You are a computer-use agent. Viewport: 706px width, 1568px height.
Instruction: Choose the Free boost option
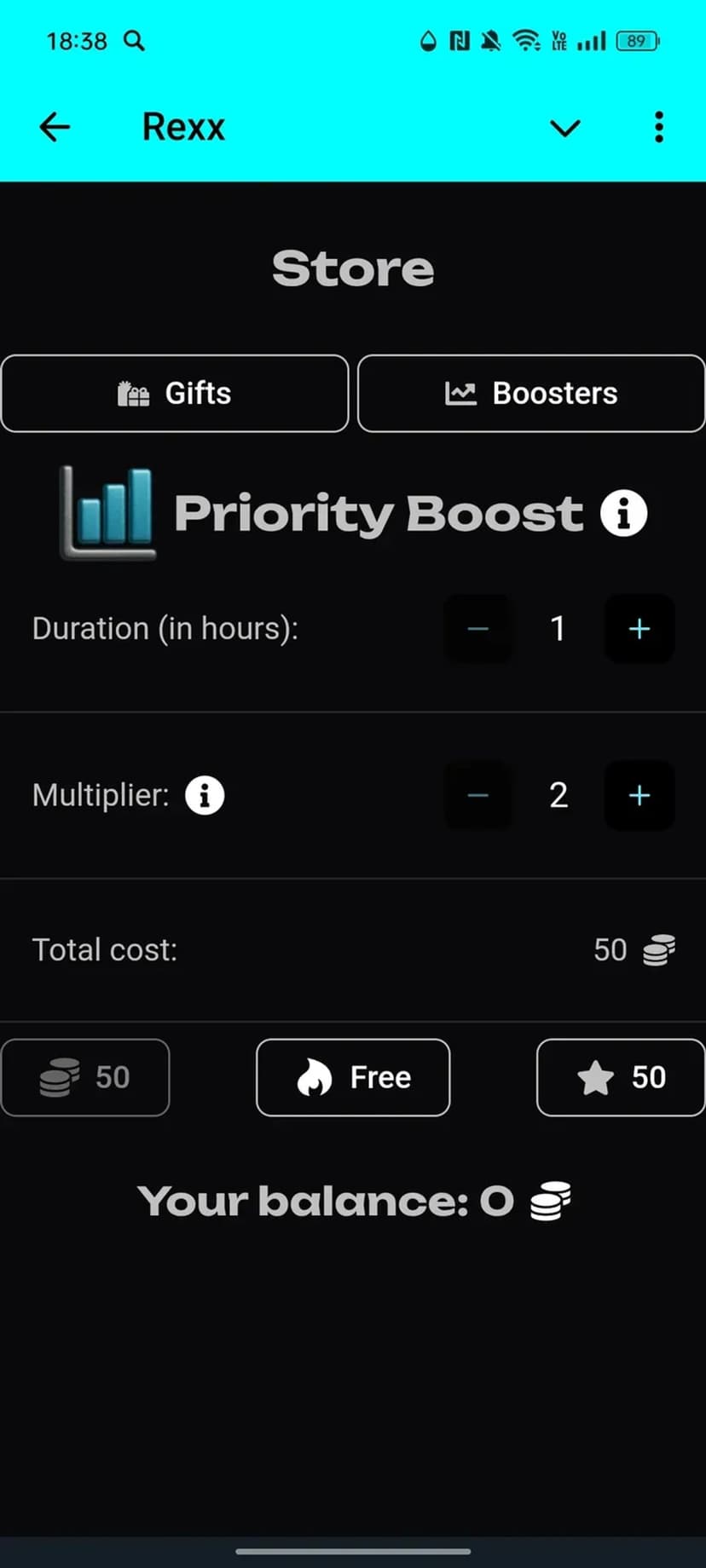click(353, 1077)
